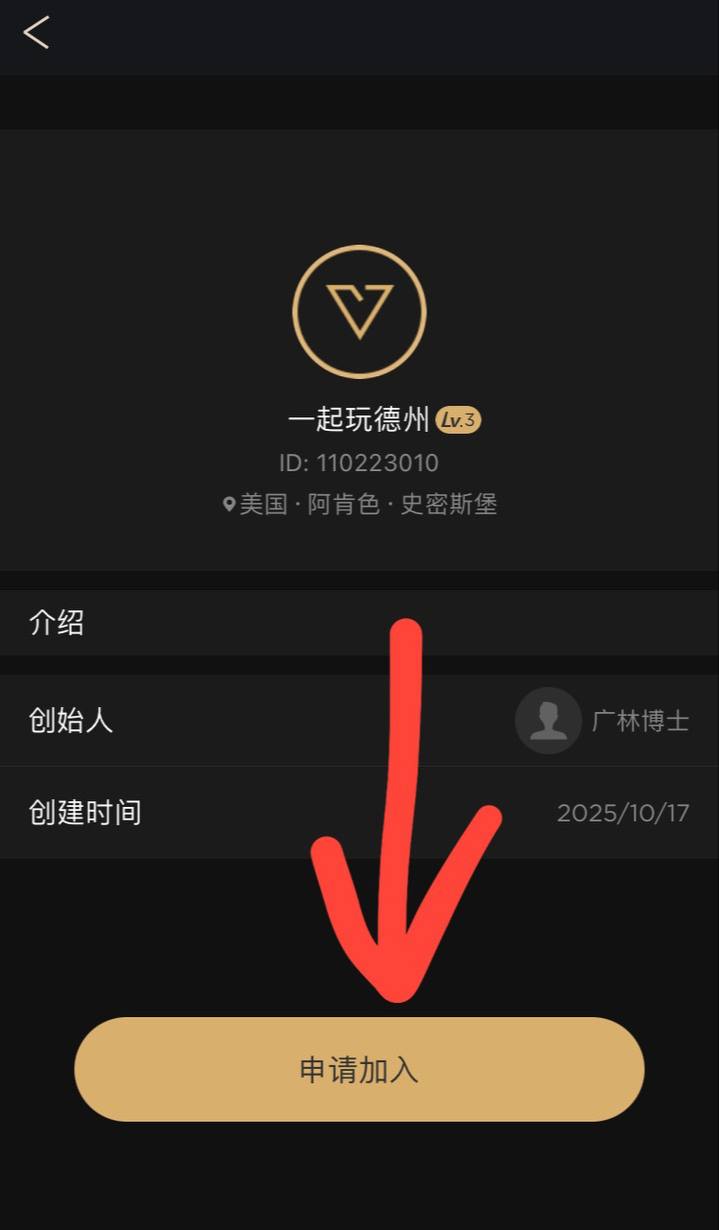The width and height of the screenshot is (719, 1230).
Task: Tap the 申请加入 button to join
Action: click(x=359, y=1069)
